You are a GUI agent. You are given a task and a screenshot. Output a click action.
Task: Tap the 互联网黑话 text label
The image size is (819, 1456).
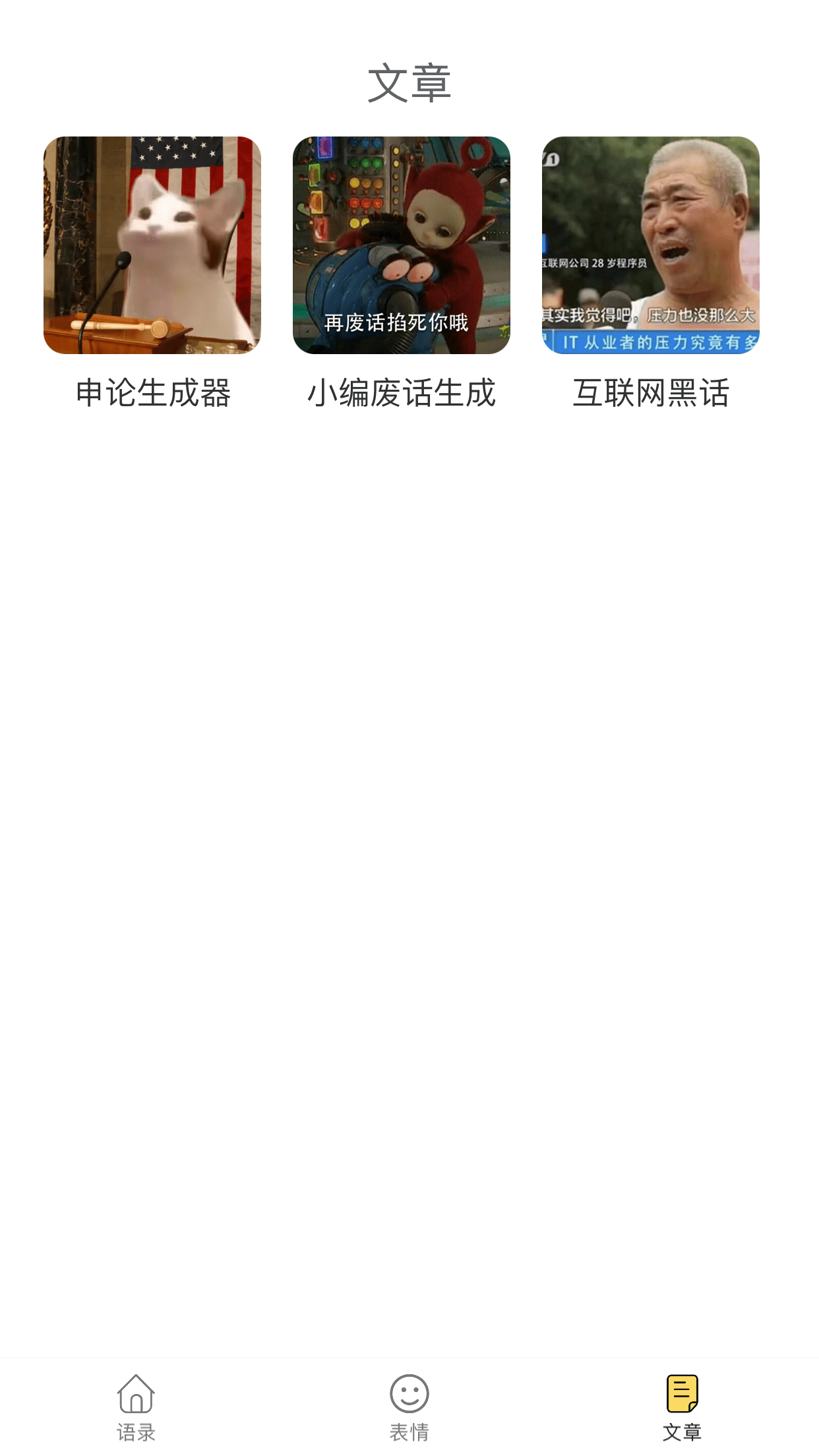[x=653, y=392]
